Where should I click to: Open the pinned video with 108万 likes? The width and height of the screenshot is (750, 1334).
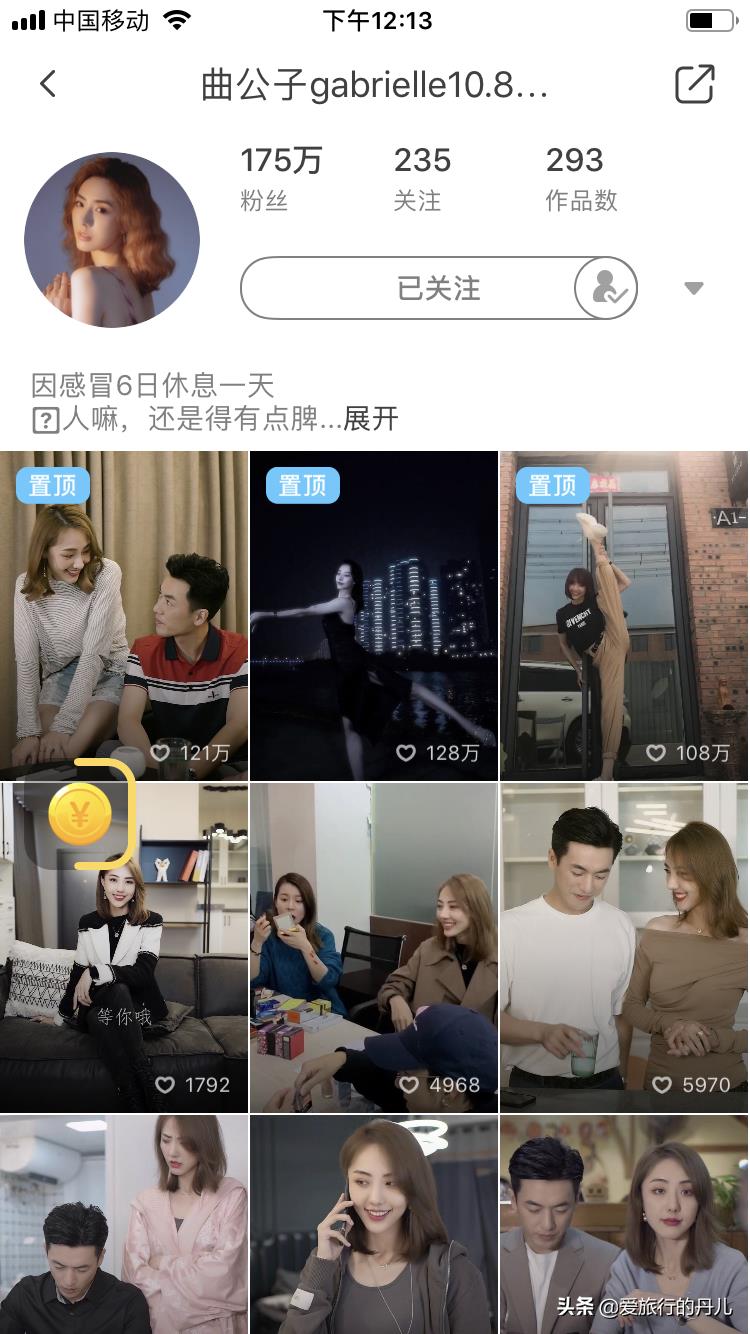pyautogui.click(x=624, y=615)
